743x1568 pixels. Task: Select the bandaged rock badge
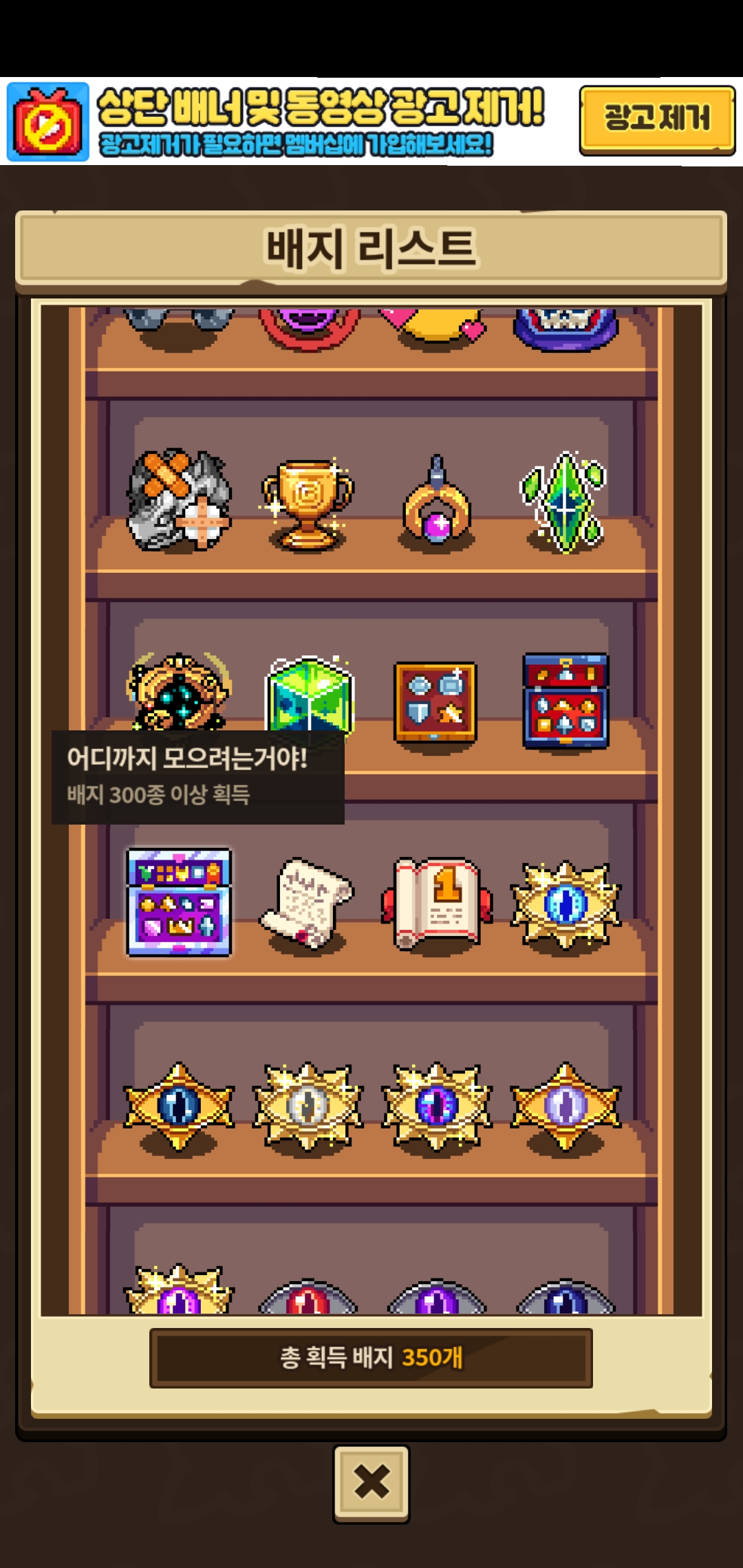pyautogui.click(x=179, y=501)
